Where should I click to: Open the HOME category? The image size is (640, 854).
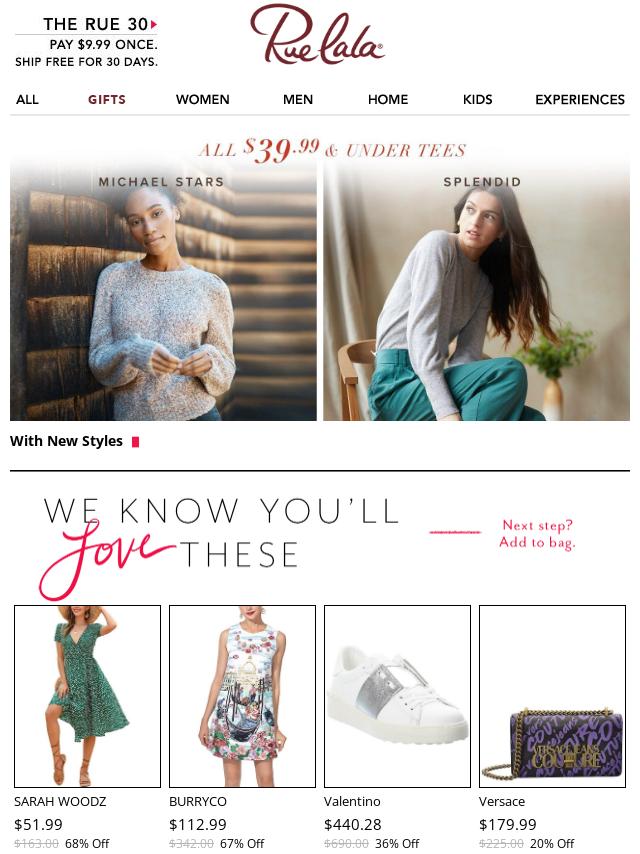tap(388, 99)
